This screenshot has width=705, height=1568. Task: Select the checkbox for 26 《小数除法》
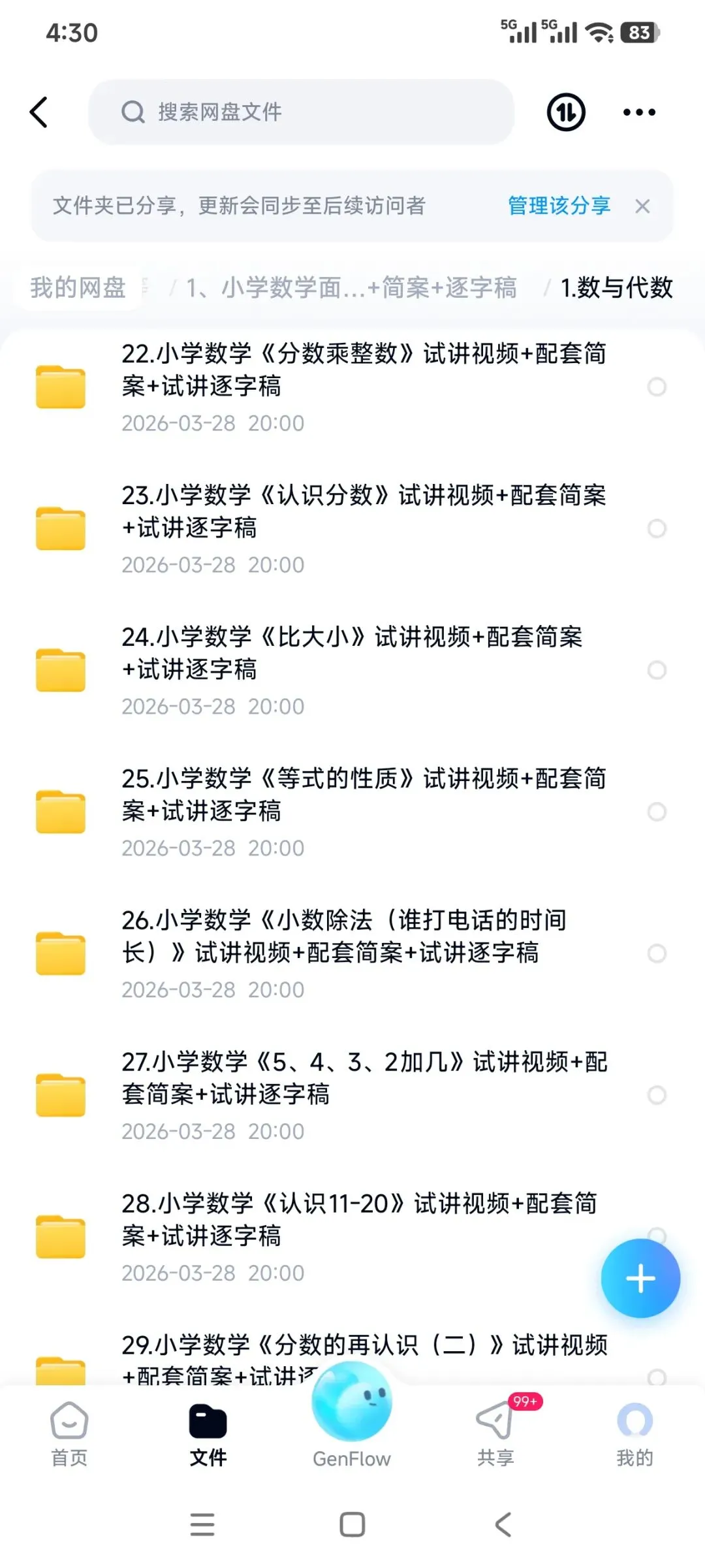[657, 953]
